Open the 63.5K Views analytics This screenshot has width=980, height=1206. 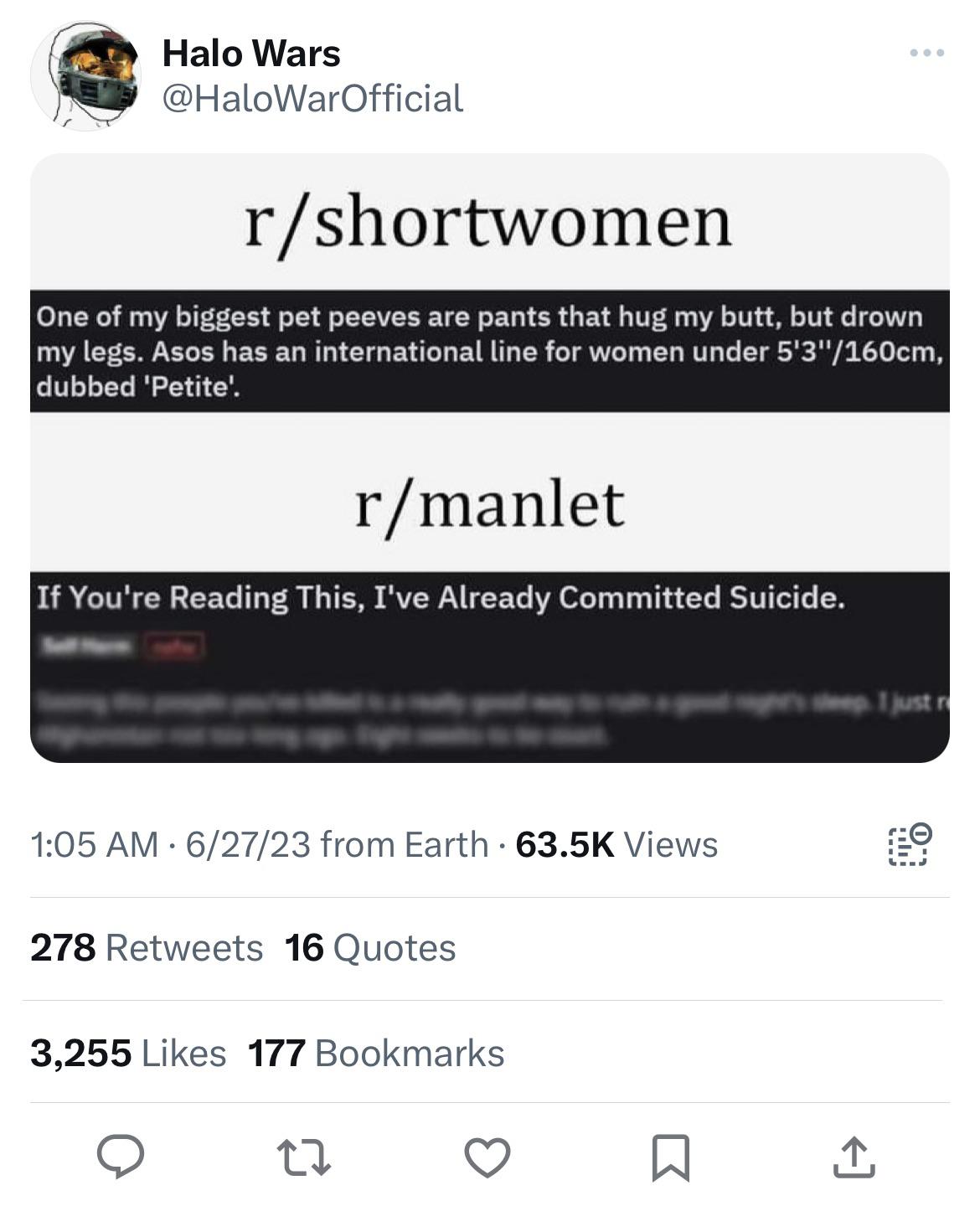pos(616,844)
